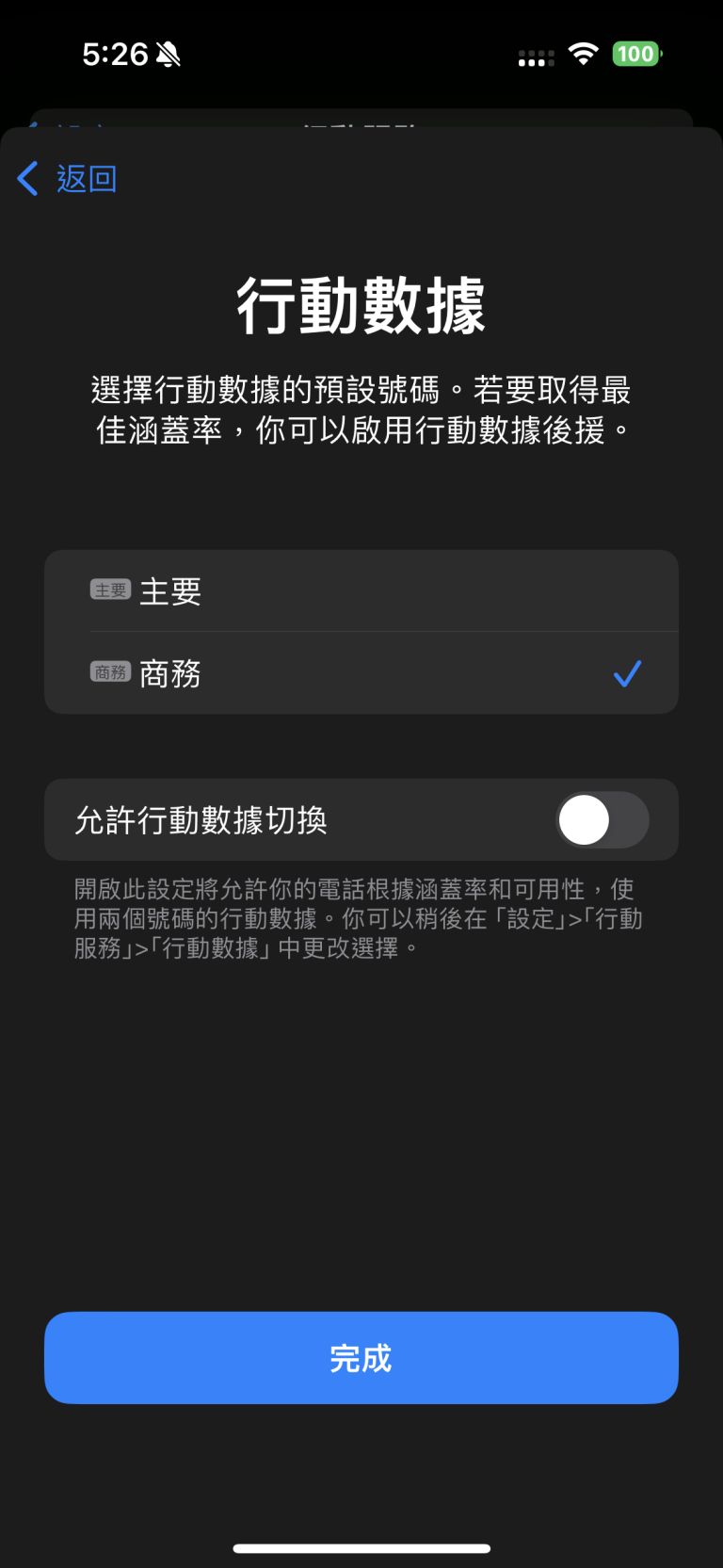Tap the blue back chevron arrow
Image resolution: width=723 pixels, height=1568 pixels.
point(27,179)
